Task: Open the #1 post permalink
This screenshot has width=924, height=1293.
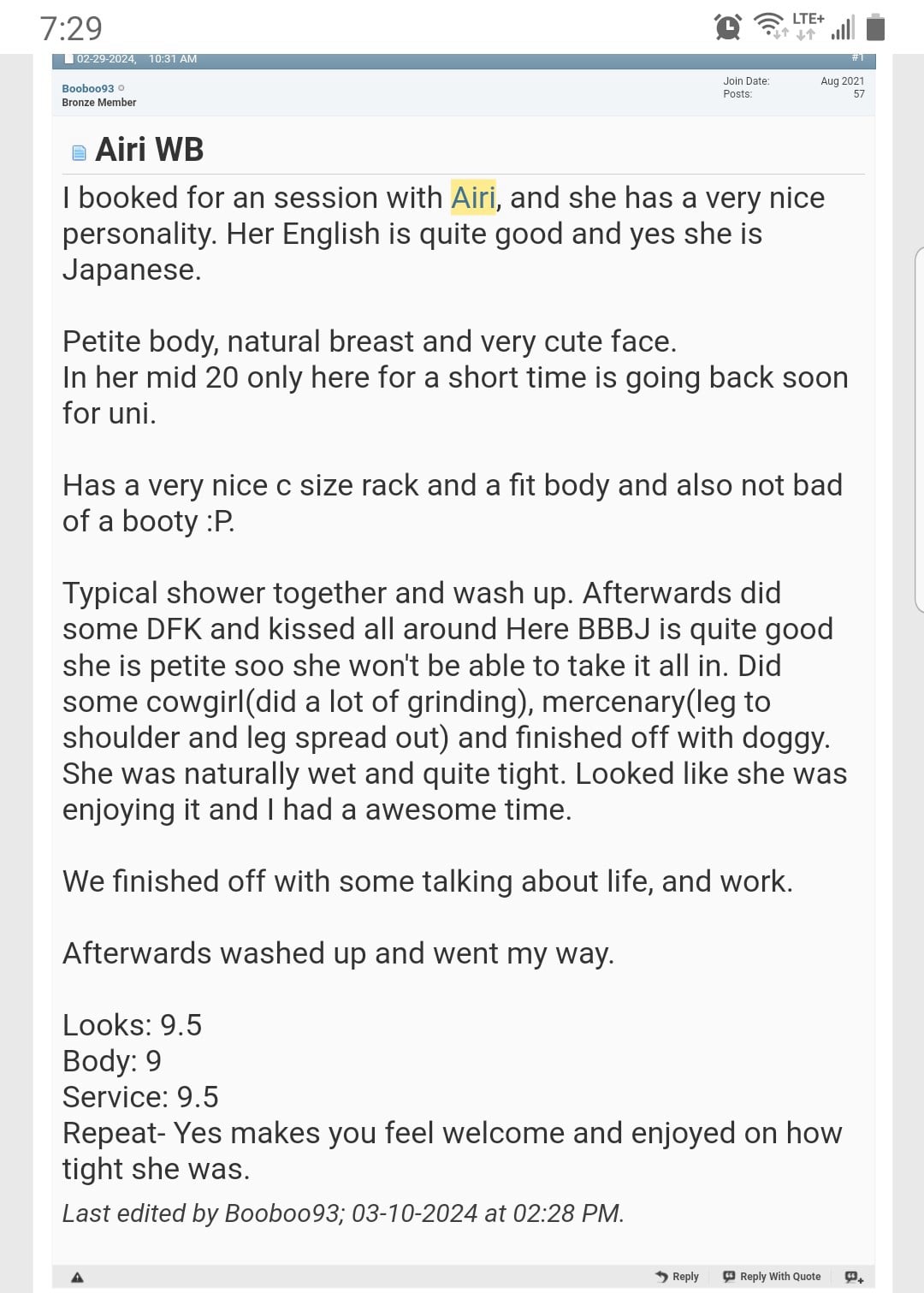Action: point(857,58)
